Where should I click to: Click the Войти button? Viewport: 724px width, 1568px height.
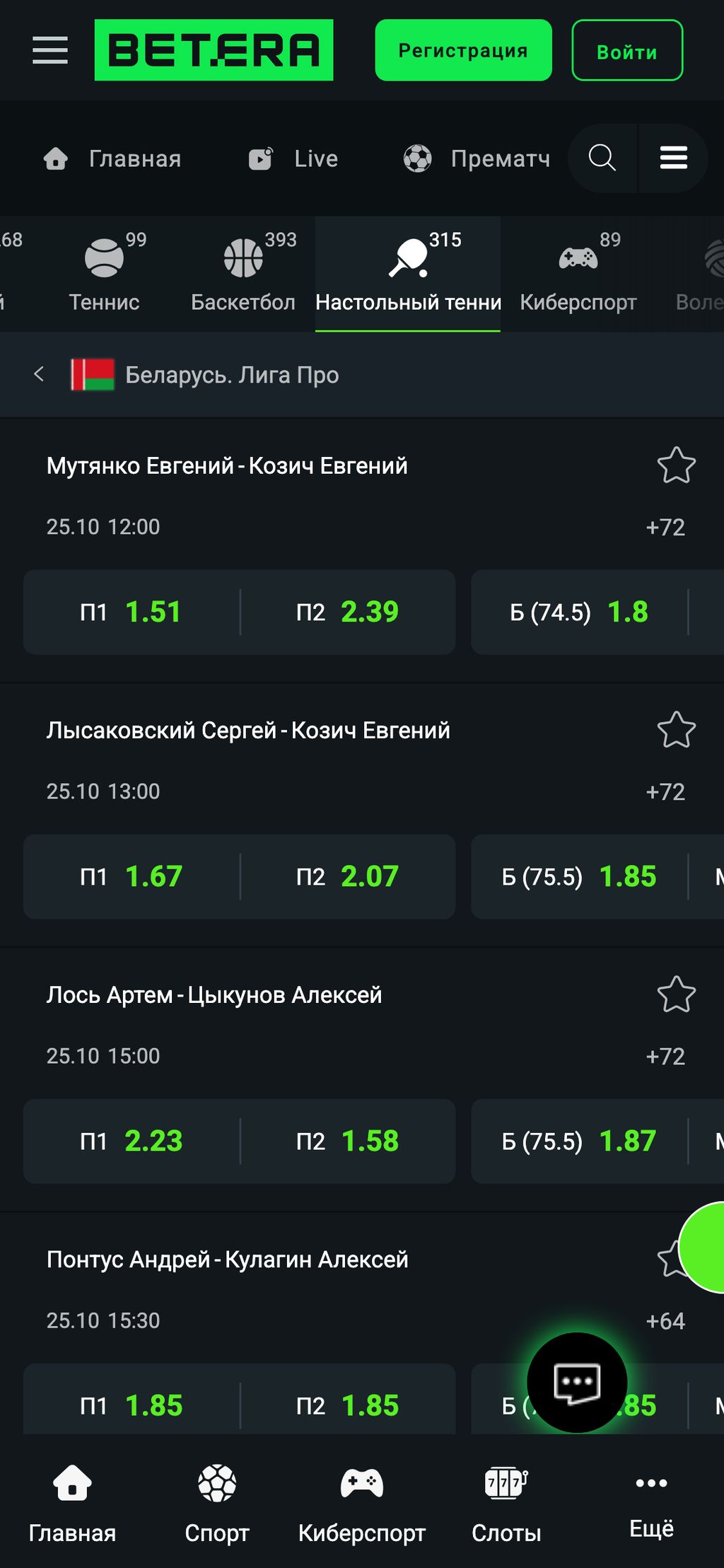coord(626,50)
